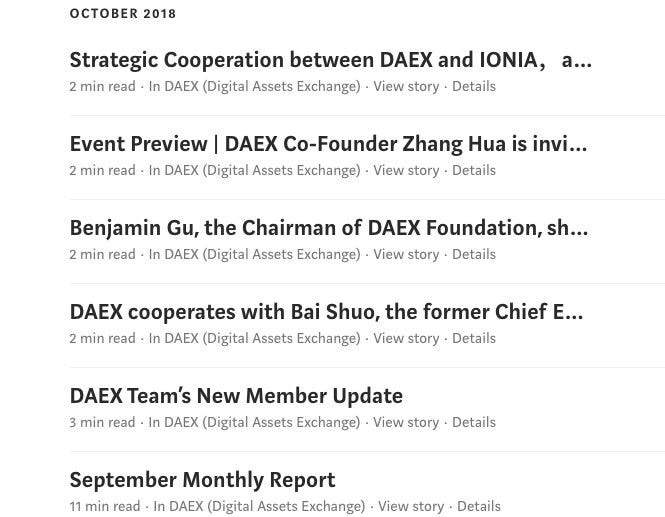This screenshot has height=517, width=665.
Task: Open Details for Strategic Cooperation article
Action: (x=473, y=86)
